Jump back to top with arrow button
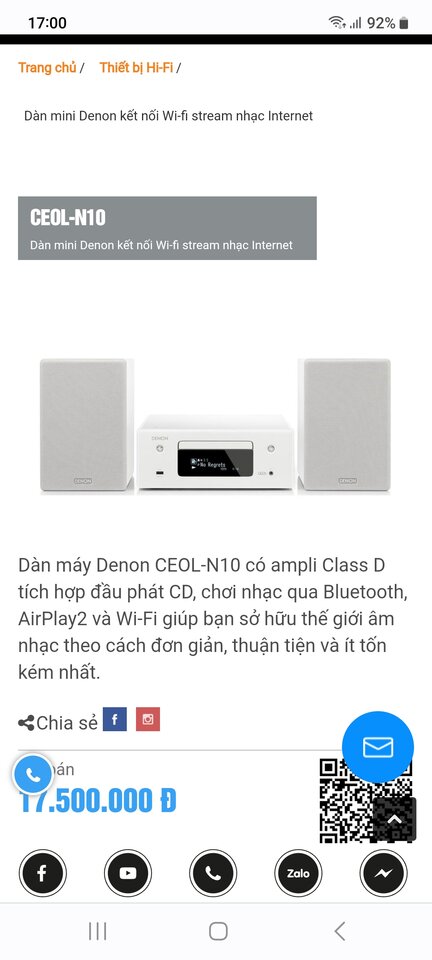 point(395,819)
